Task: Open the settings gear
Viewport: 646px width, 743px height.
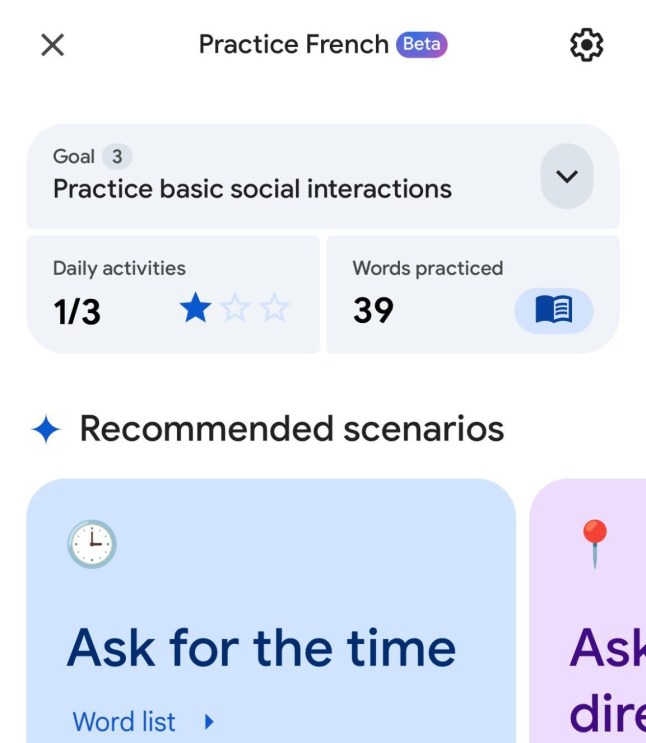Action: (586, 45)
